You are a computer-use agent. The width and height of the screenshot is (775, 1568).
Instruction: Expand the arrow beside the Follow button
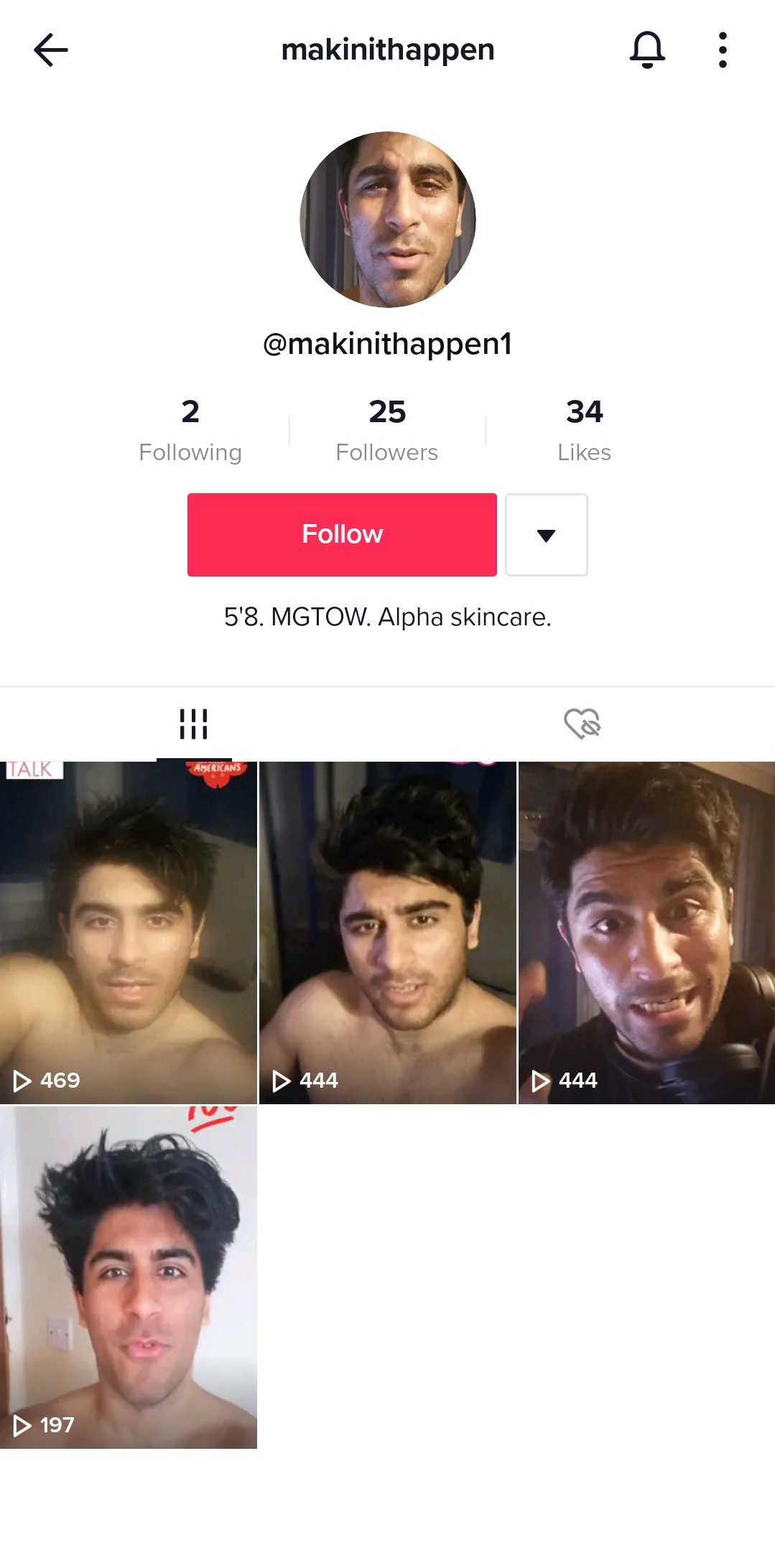click(x=546, y=535)
